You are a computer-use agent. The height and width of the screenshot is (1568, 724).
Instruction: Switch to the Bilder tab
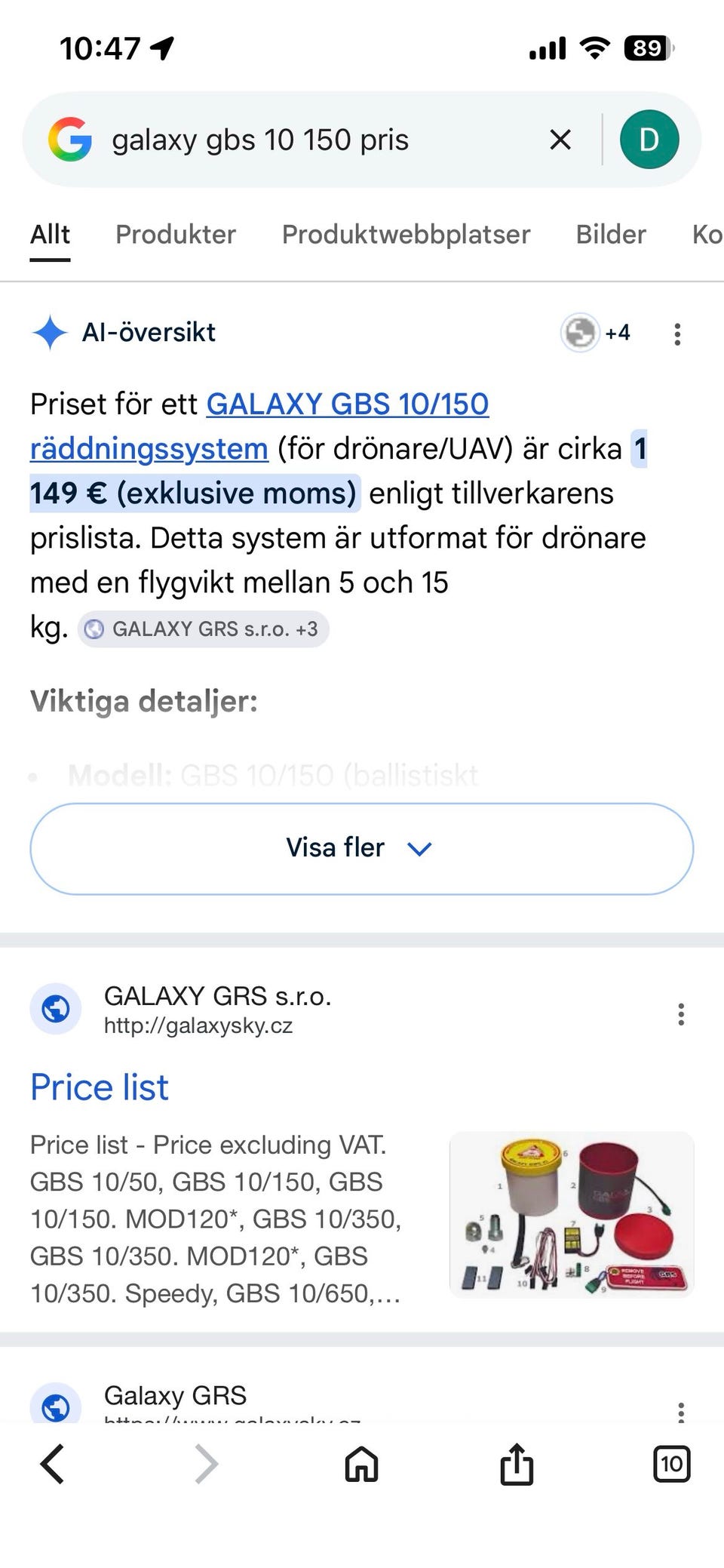[610, 234]
